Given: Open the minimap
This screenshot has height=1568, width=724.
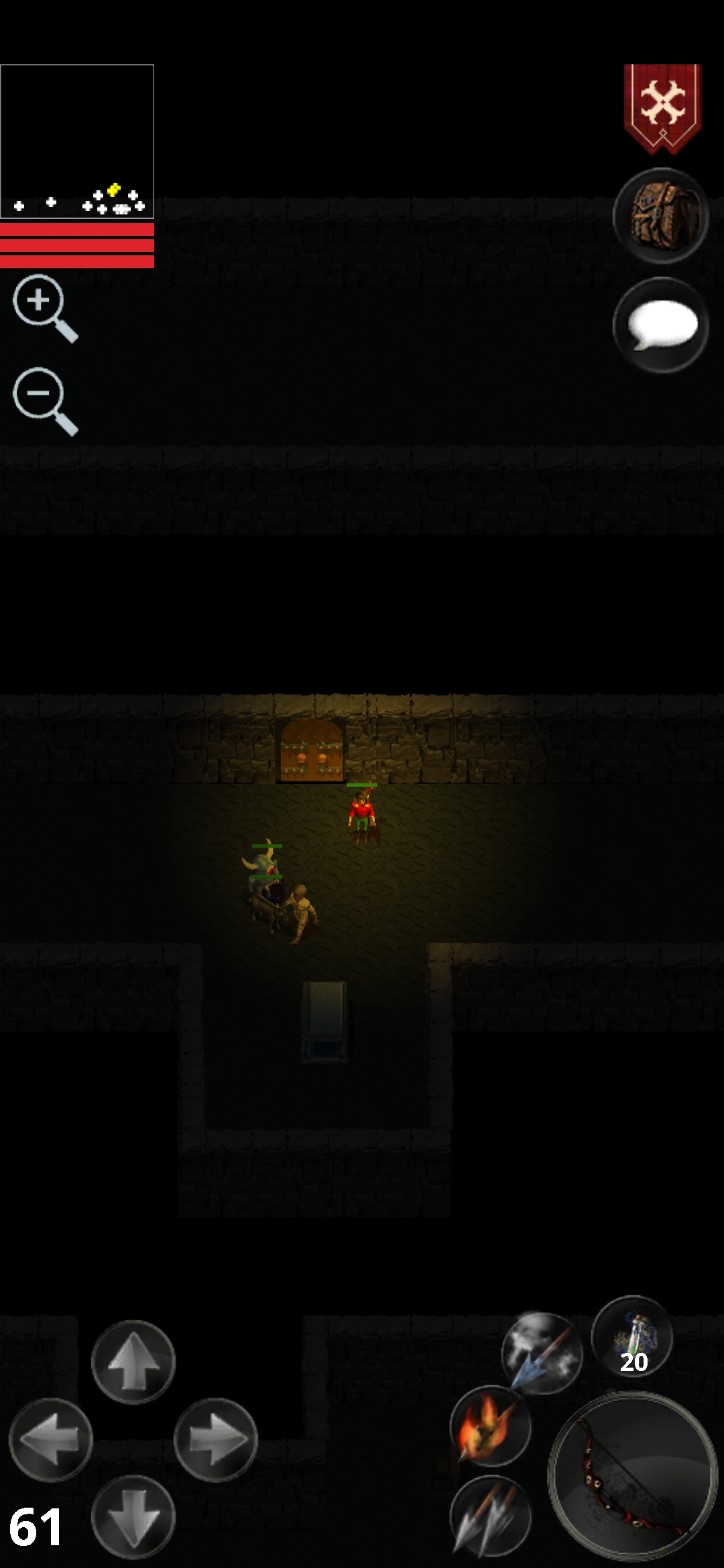Looking at the screenshot, I should tap(77, 141).
